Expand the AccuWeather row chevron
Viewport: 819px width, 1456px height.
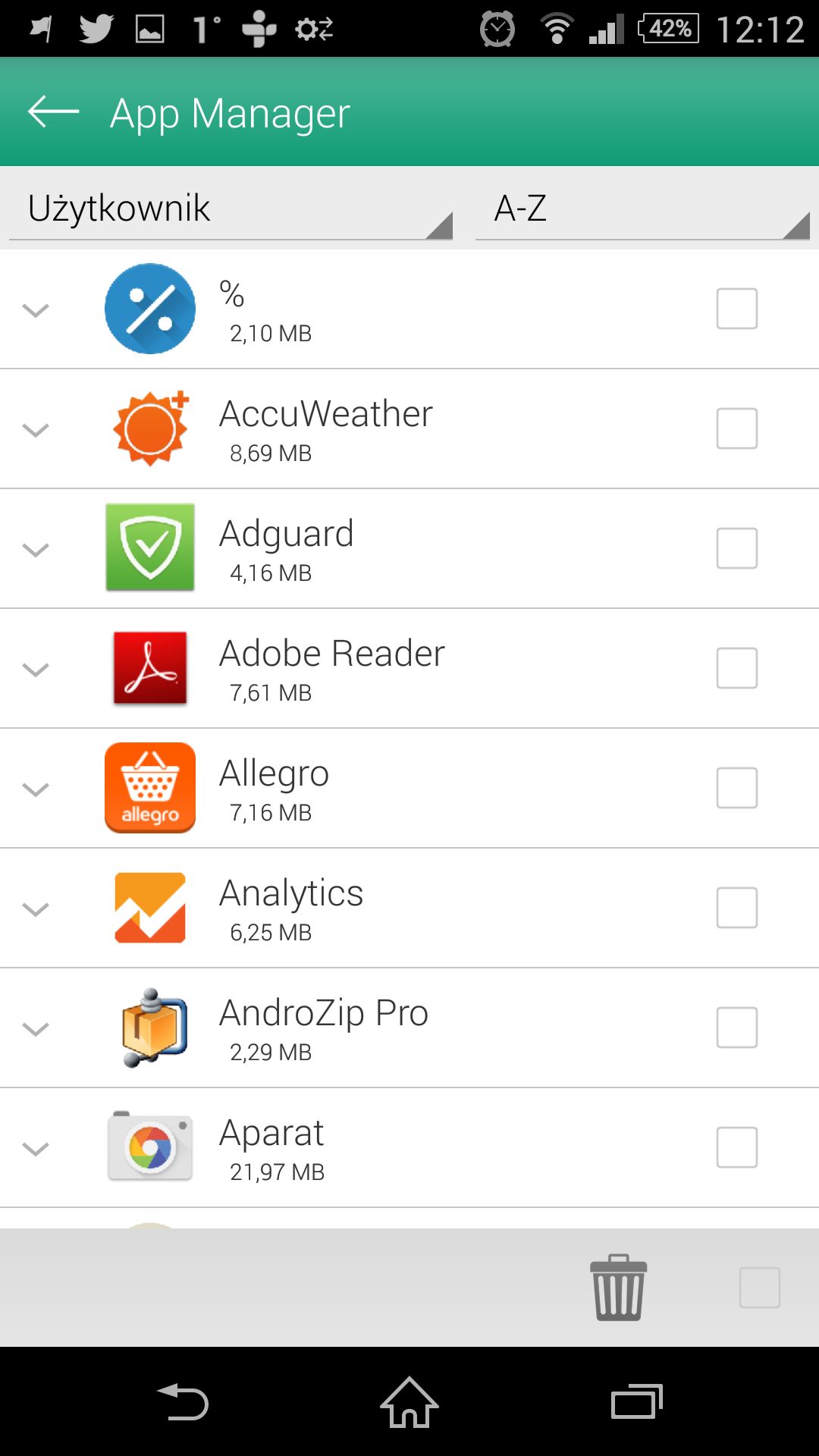click(36, 430)
